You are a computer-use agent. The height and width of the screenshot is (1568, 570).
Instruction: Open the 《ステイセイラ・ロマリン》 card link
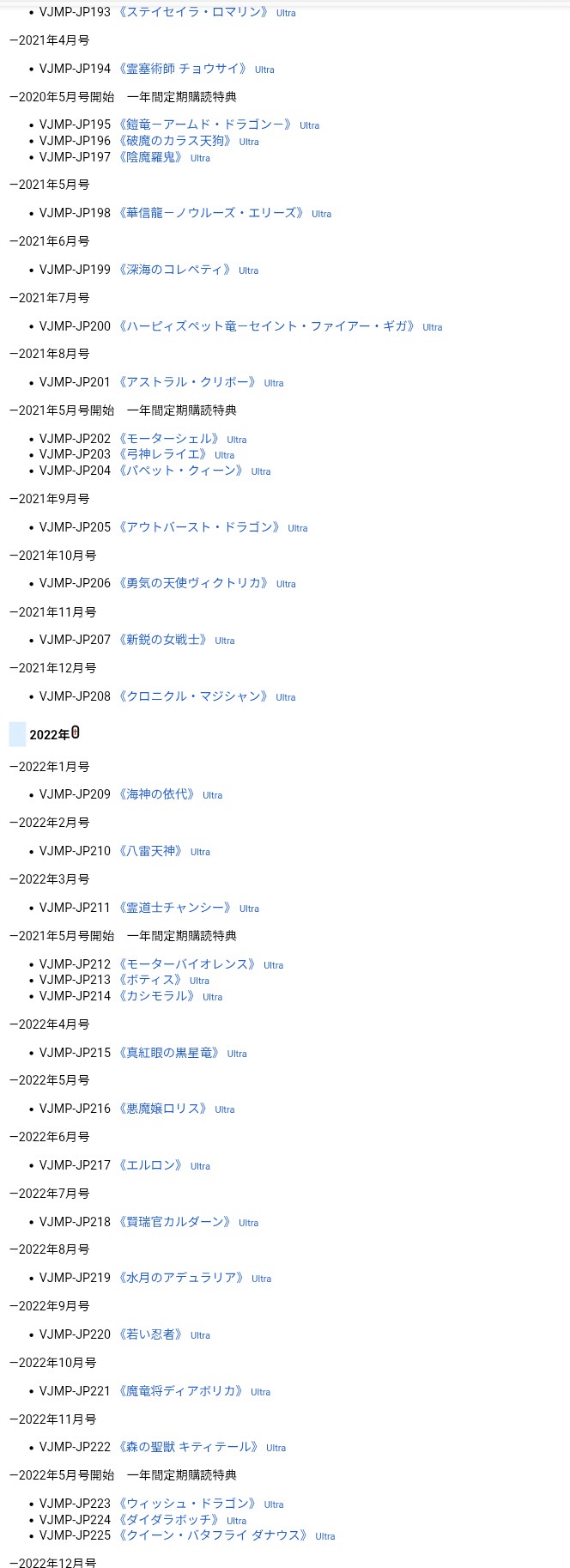(192, 13)
